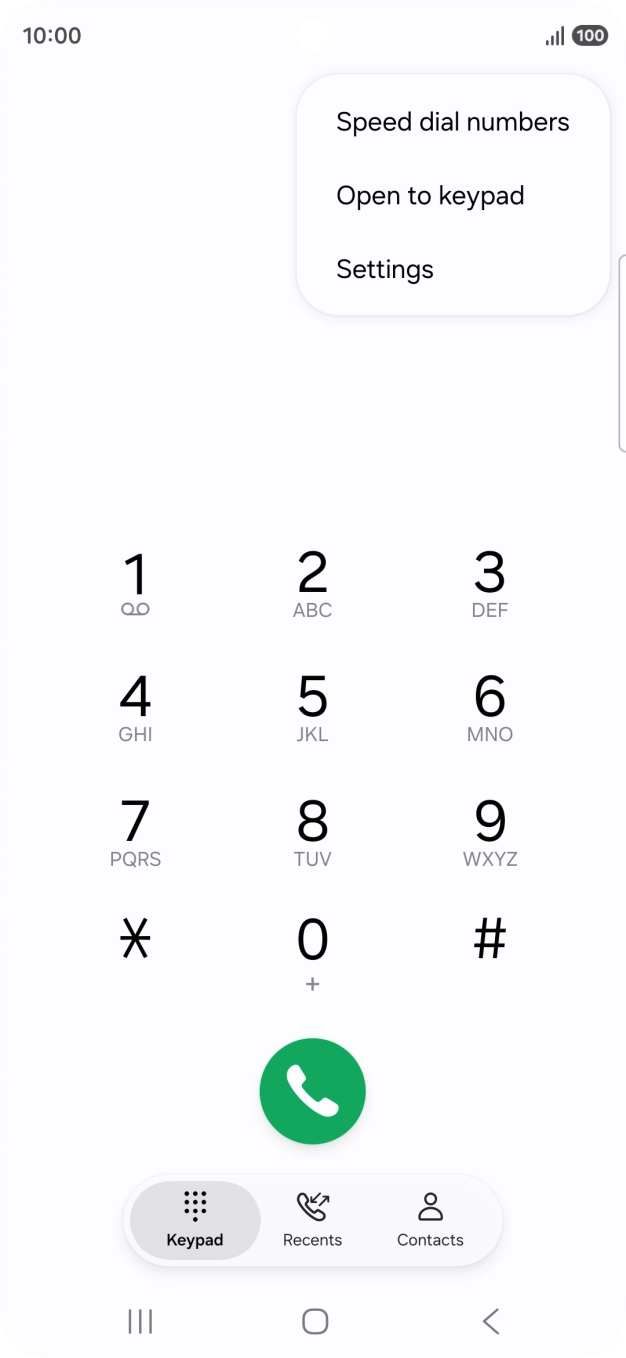Tap the hash key on the dial pad
The height and width of the screenshot is (1358, 626).
pyautogui.click(x=490, y=940)
